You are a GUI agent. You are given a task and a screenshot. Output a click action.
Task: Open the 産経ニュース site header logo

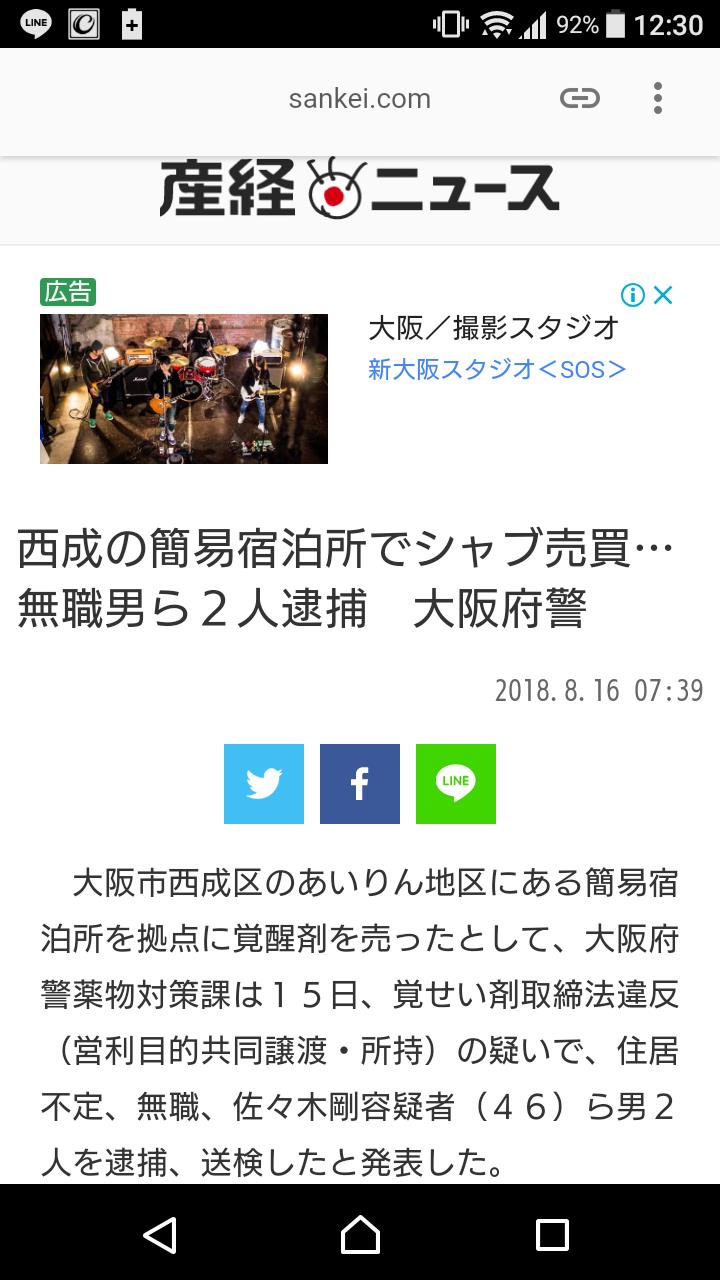360,189
